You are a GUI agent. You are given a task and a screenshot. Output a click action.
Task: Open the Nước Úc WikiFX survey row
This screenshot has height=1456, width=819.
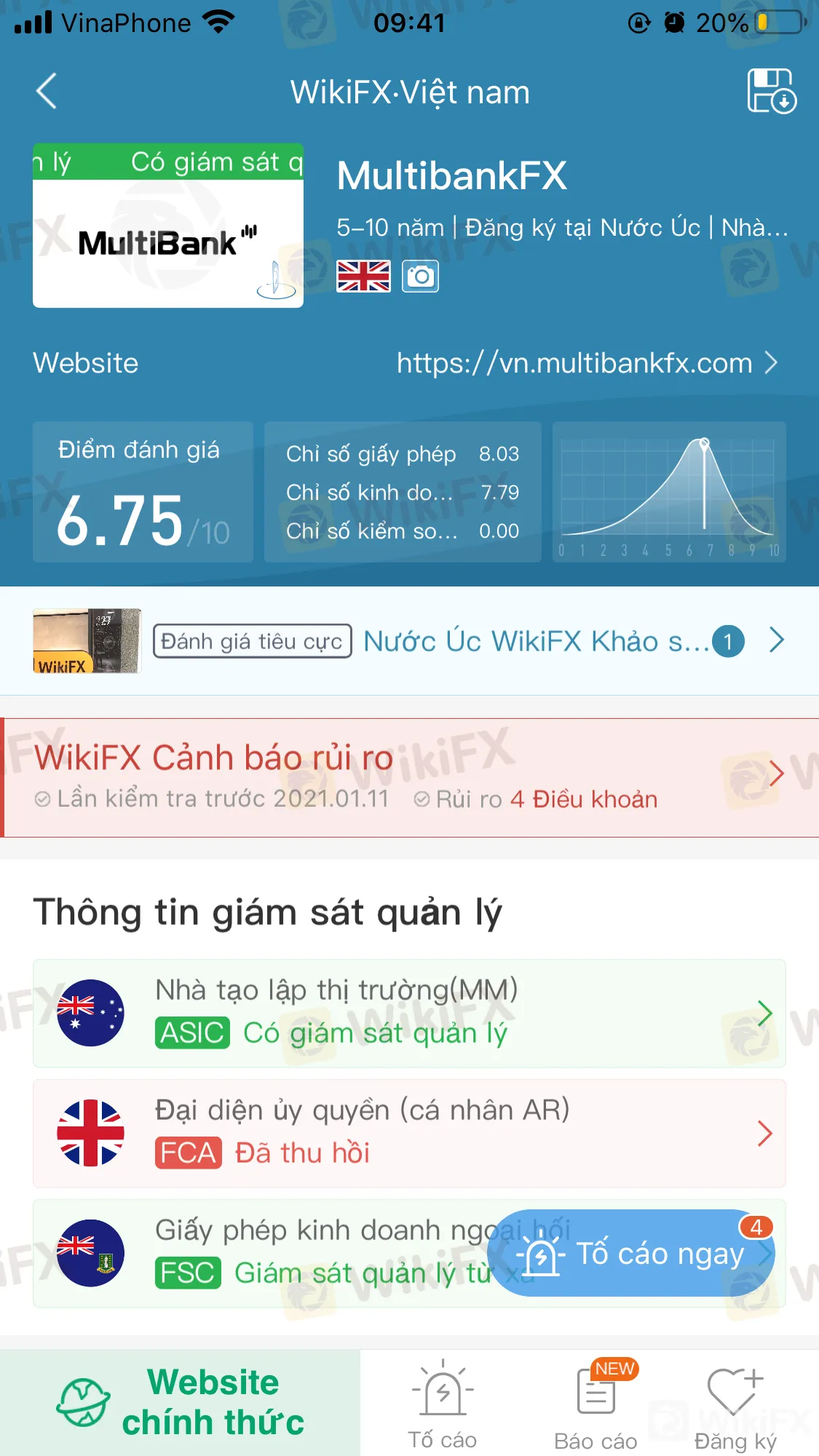click(536, 642)
